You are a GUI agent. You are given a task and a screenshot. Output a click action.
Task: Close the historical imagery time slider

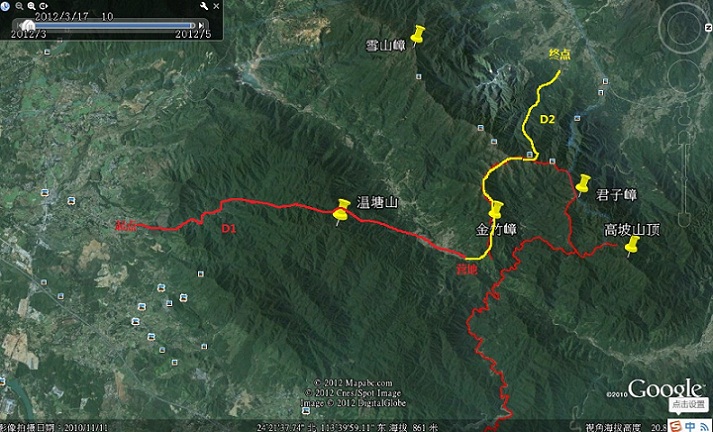tap(216, 6)
